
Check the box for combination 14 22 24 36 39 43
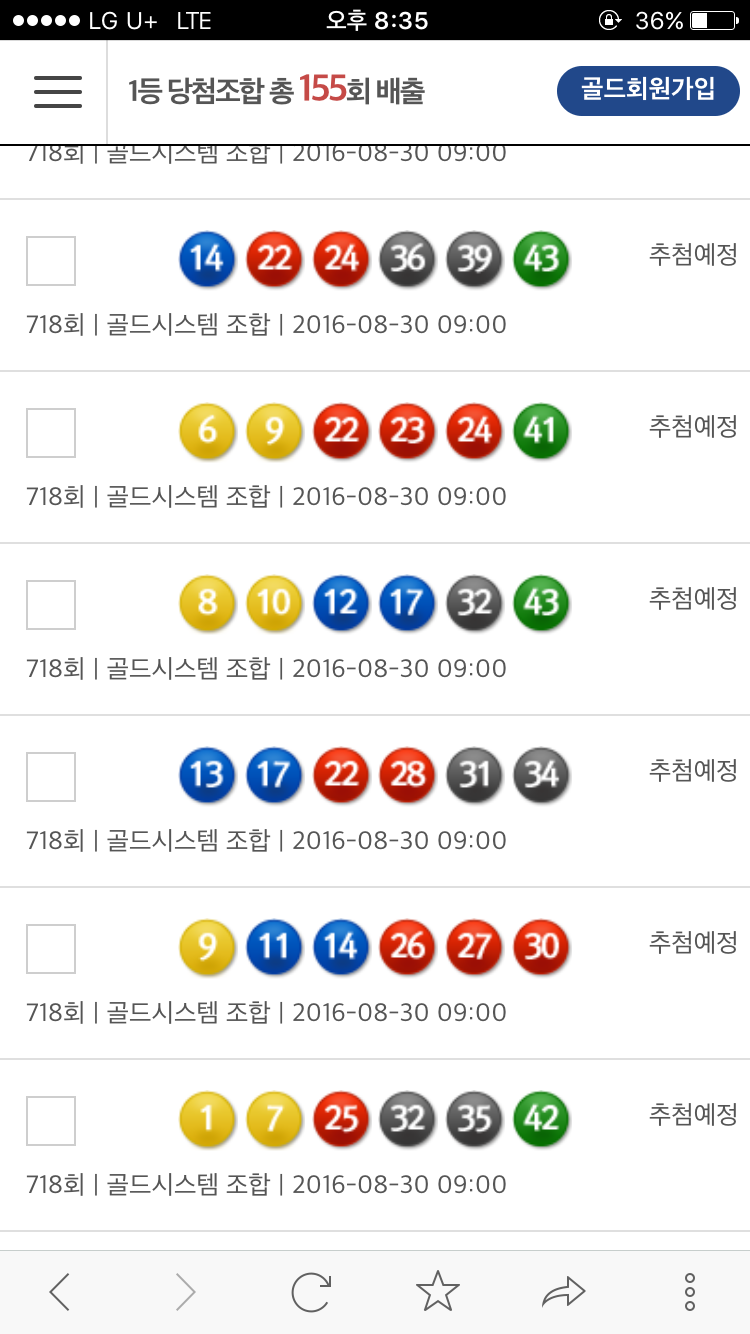pyautogui.click(x=50, y=261)
